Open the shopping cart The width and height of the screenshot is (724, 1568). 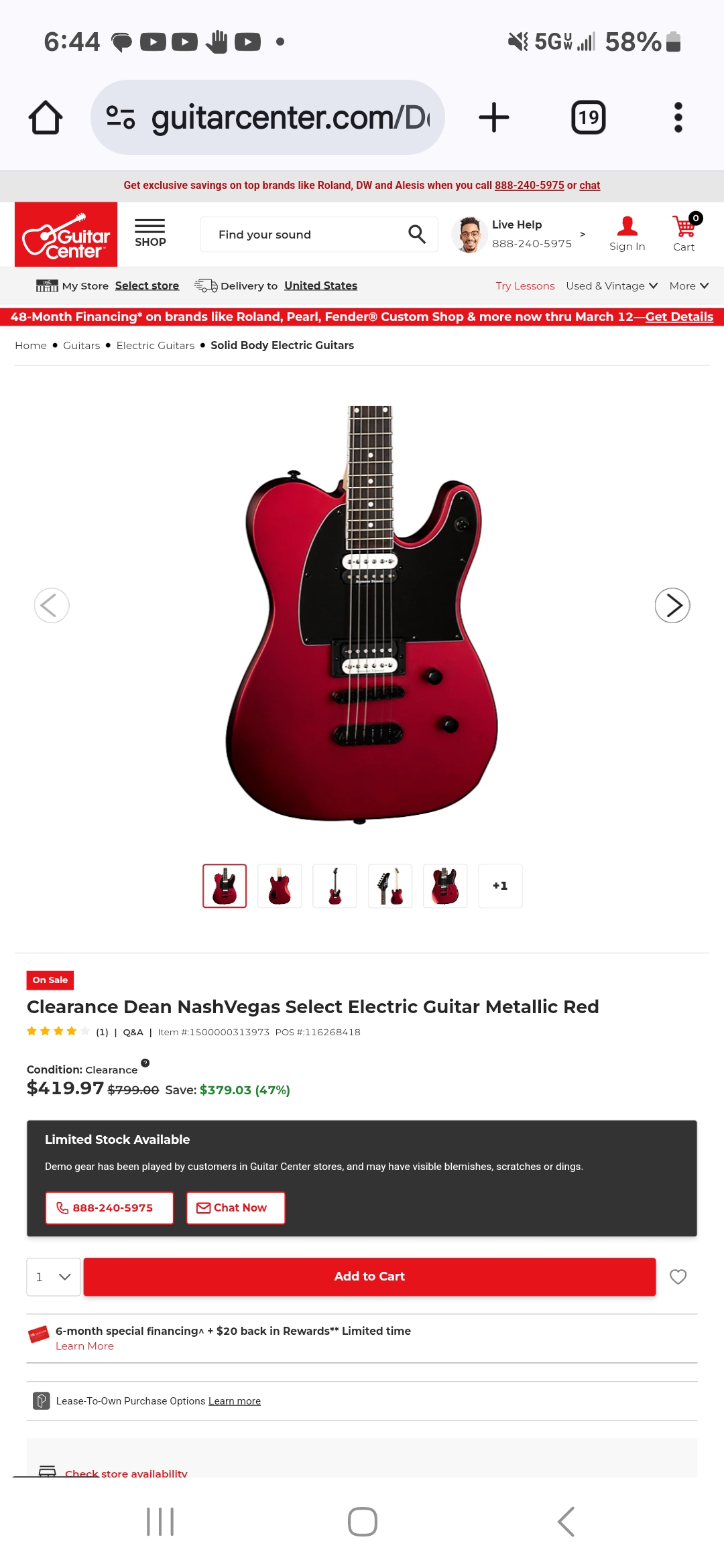[684, 233]
